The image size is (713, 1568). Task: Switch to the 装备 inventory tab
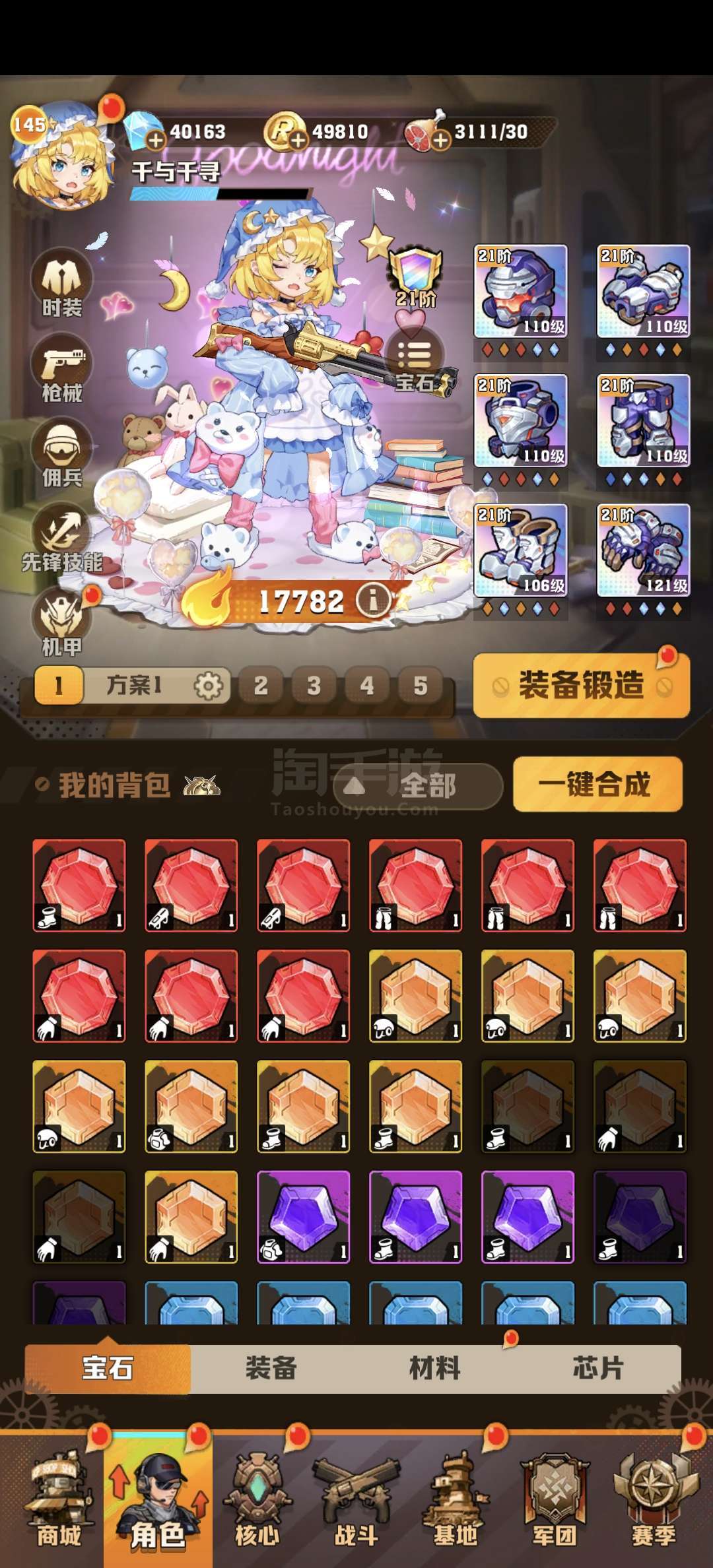(x=271, y=1368)
